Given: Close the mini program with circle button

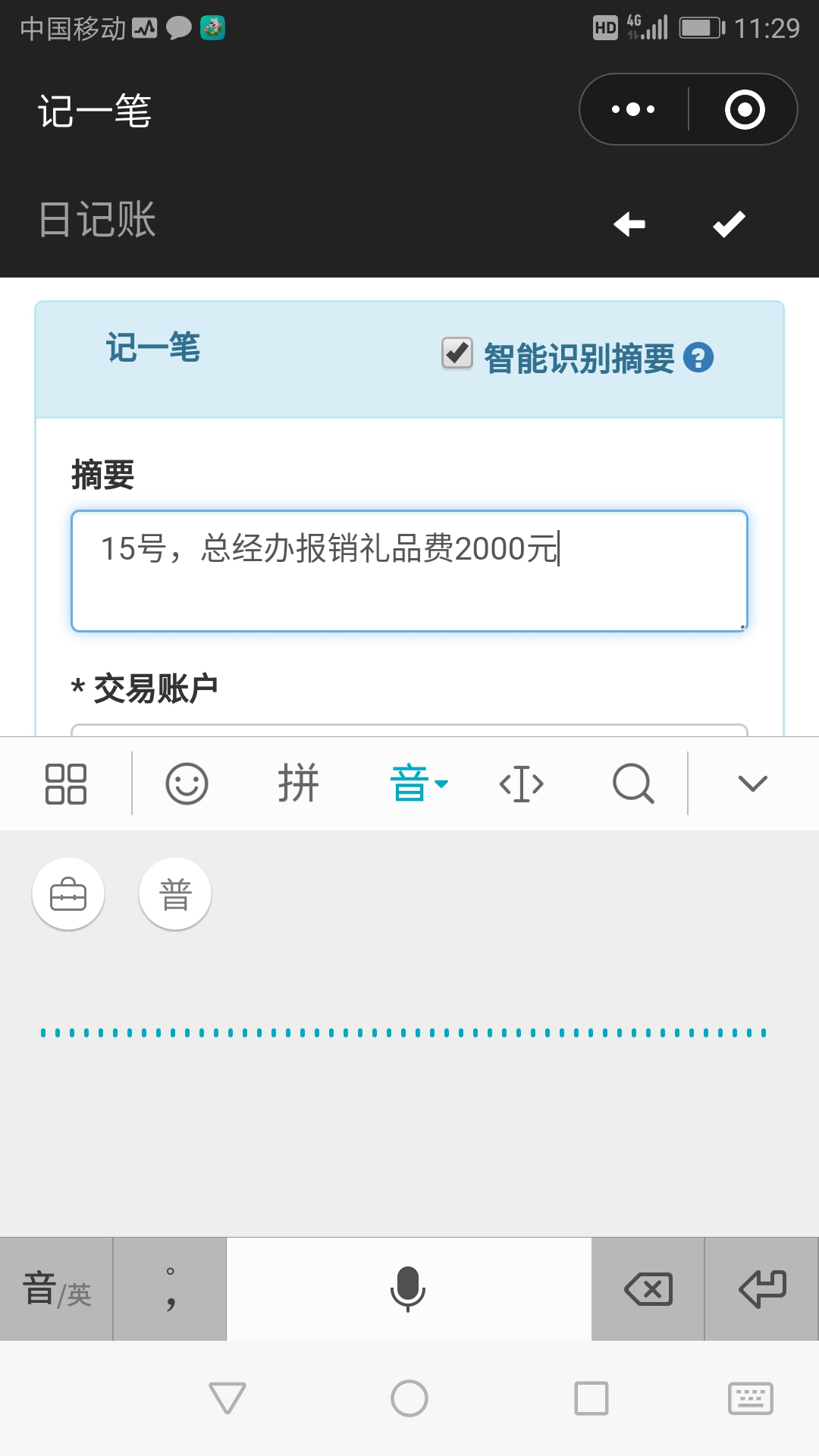Looking at the screenshot, I should [744, 109].
